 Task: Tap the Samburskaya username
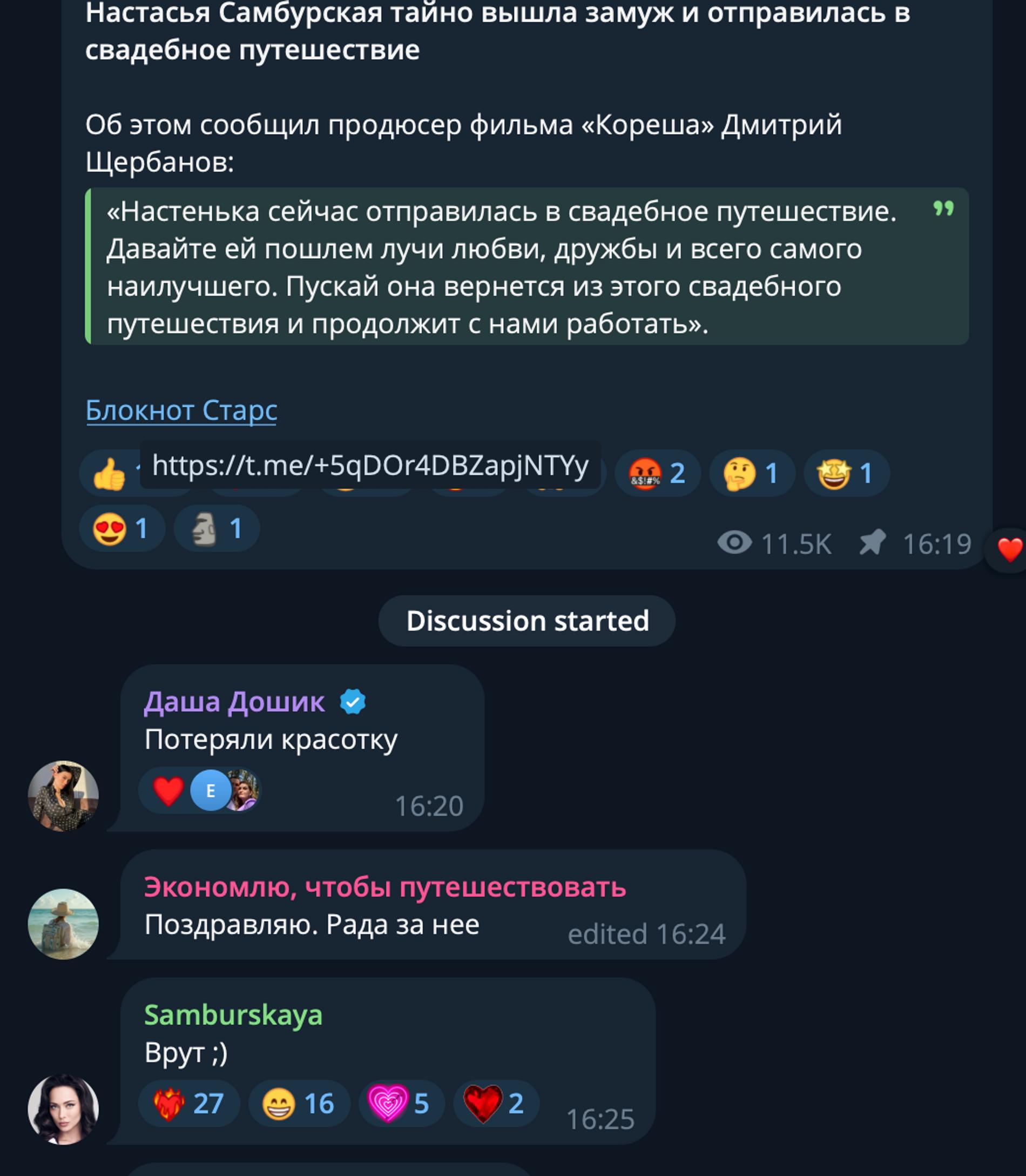(x=233, y=1015)
